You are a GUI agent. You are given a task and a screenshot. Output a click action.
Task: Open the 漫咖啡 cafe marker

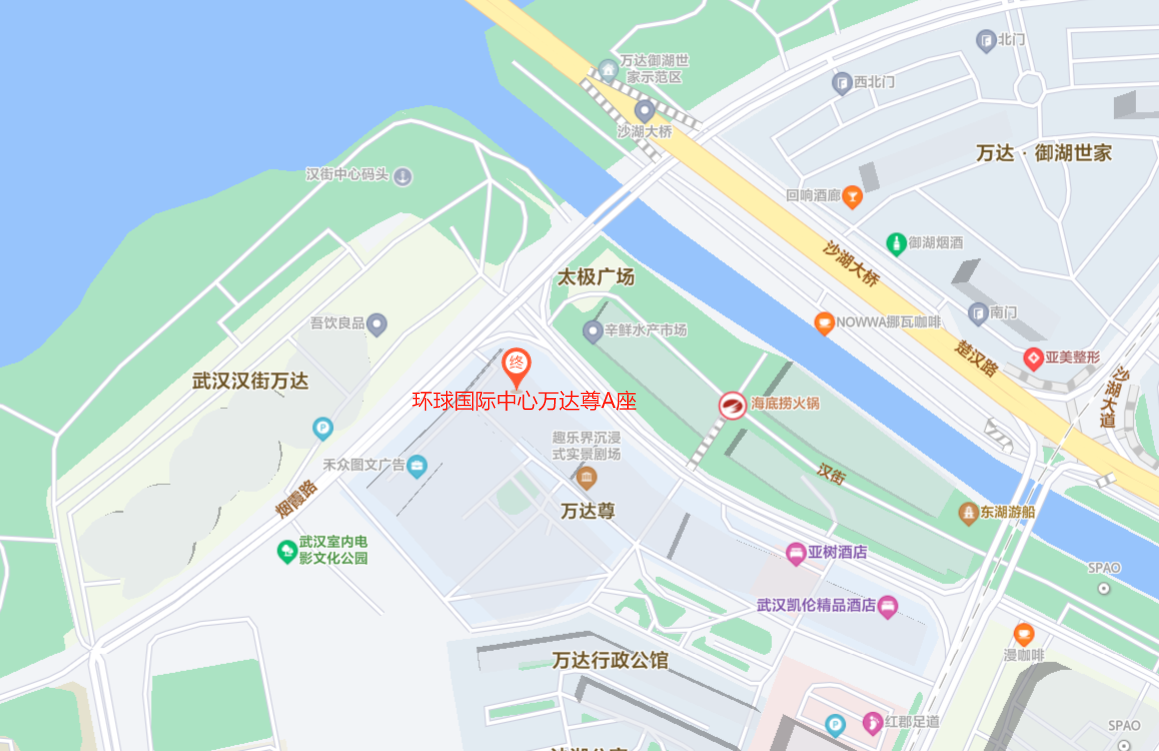(x=1023, y=634)
